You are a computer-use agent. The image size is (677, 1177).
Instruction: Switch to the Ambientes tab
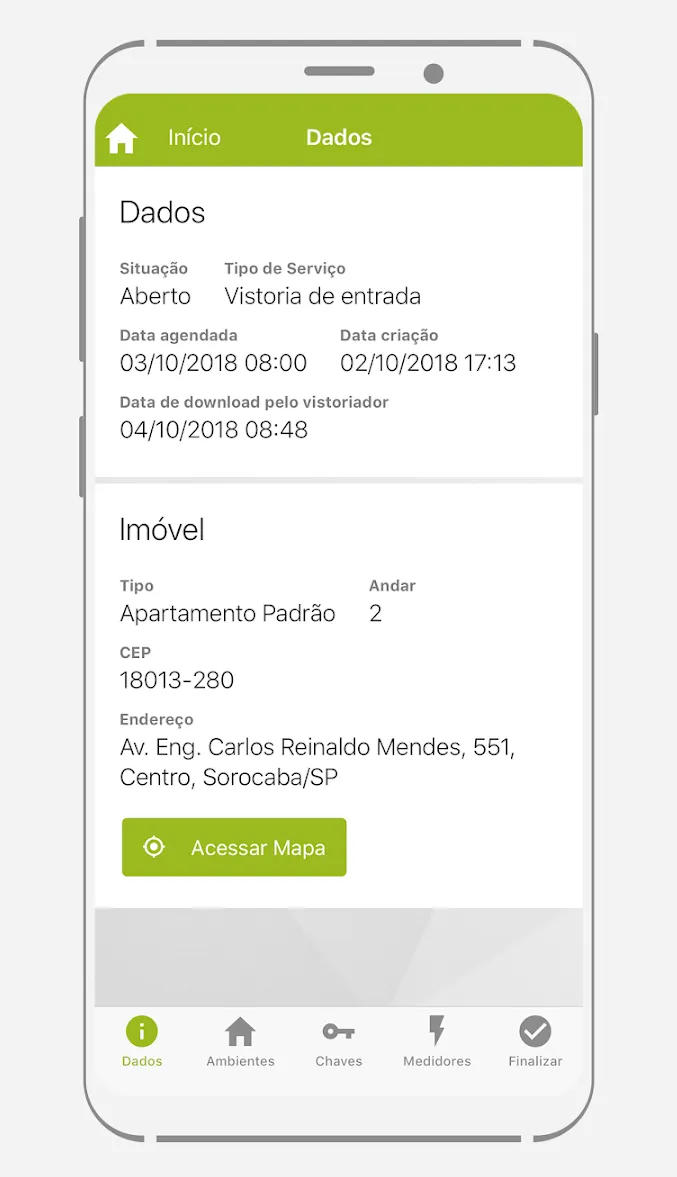(x=240, y=1042)
